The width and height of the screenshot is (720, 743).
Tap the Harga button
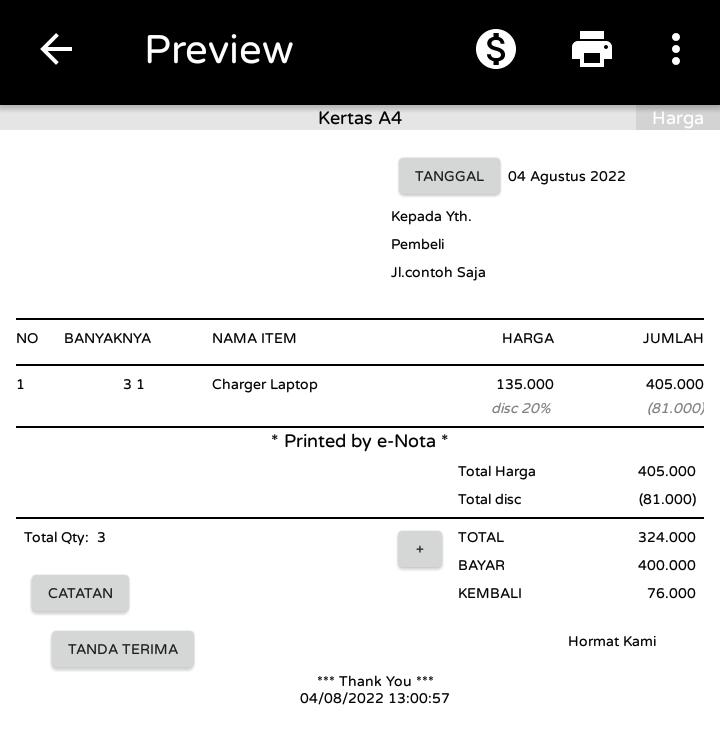point(677,118)
